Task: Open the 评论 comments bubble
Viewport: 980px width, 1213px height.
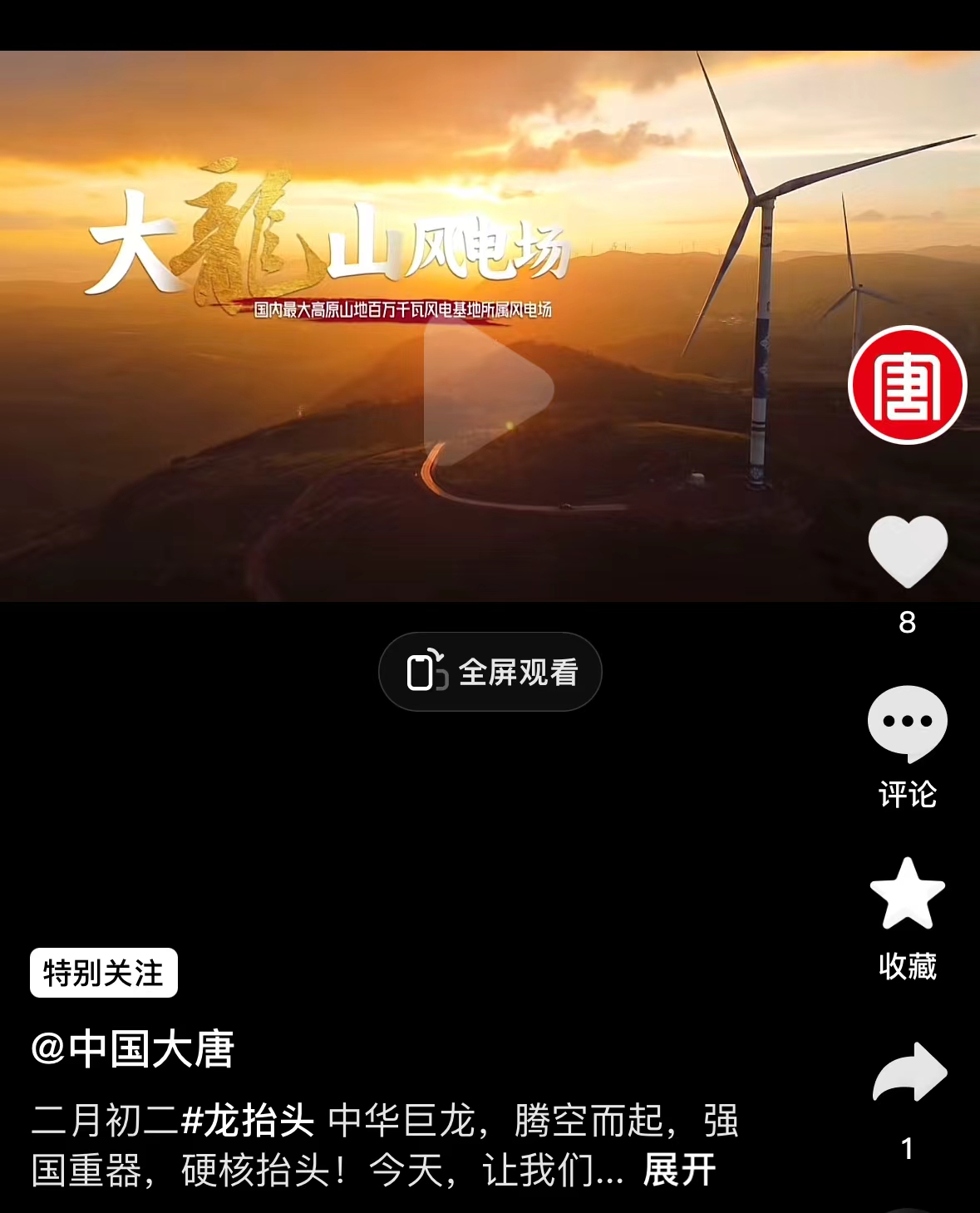Action: 907,723
